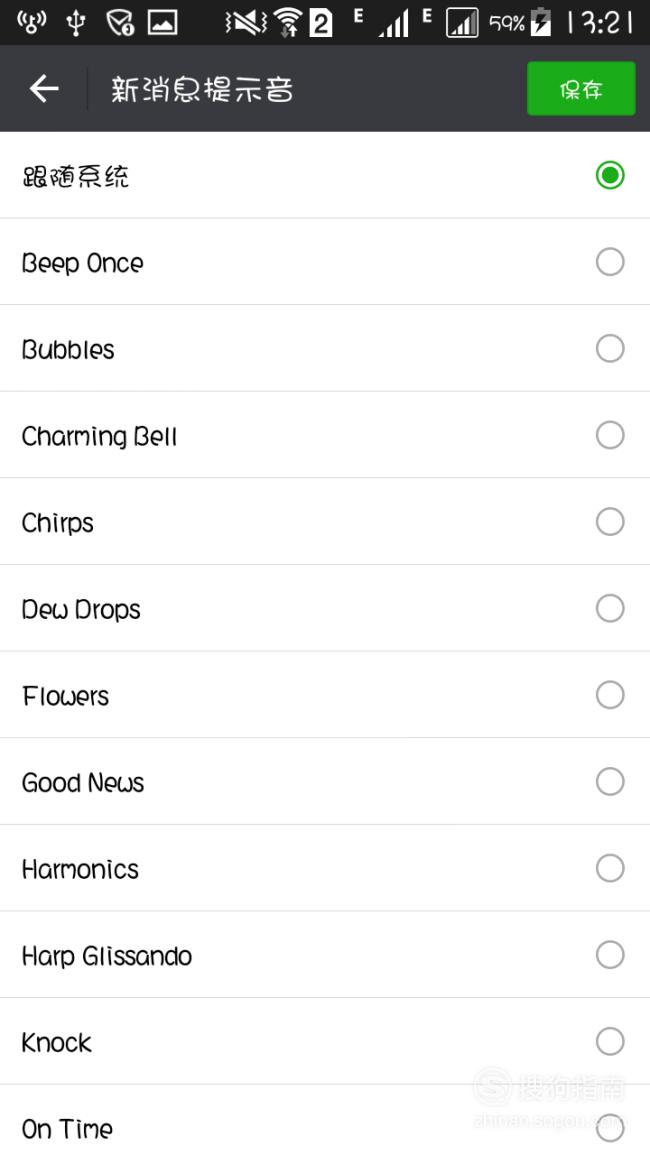Go back using the arrow icon
This screenshot has width=650, height=1155.
point(44,88)
